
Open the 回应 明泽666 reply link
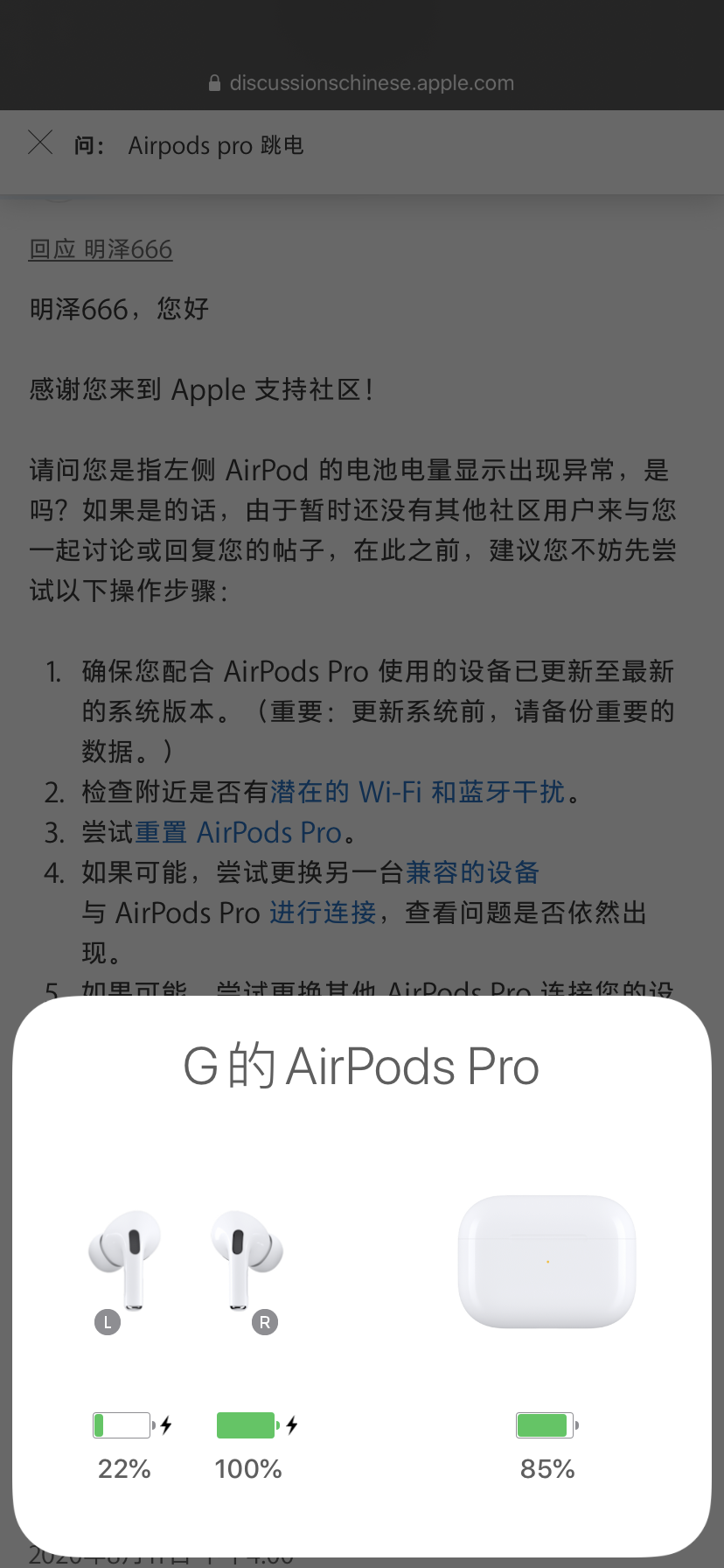[x=101, y=249]
